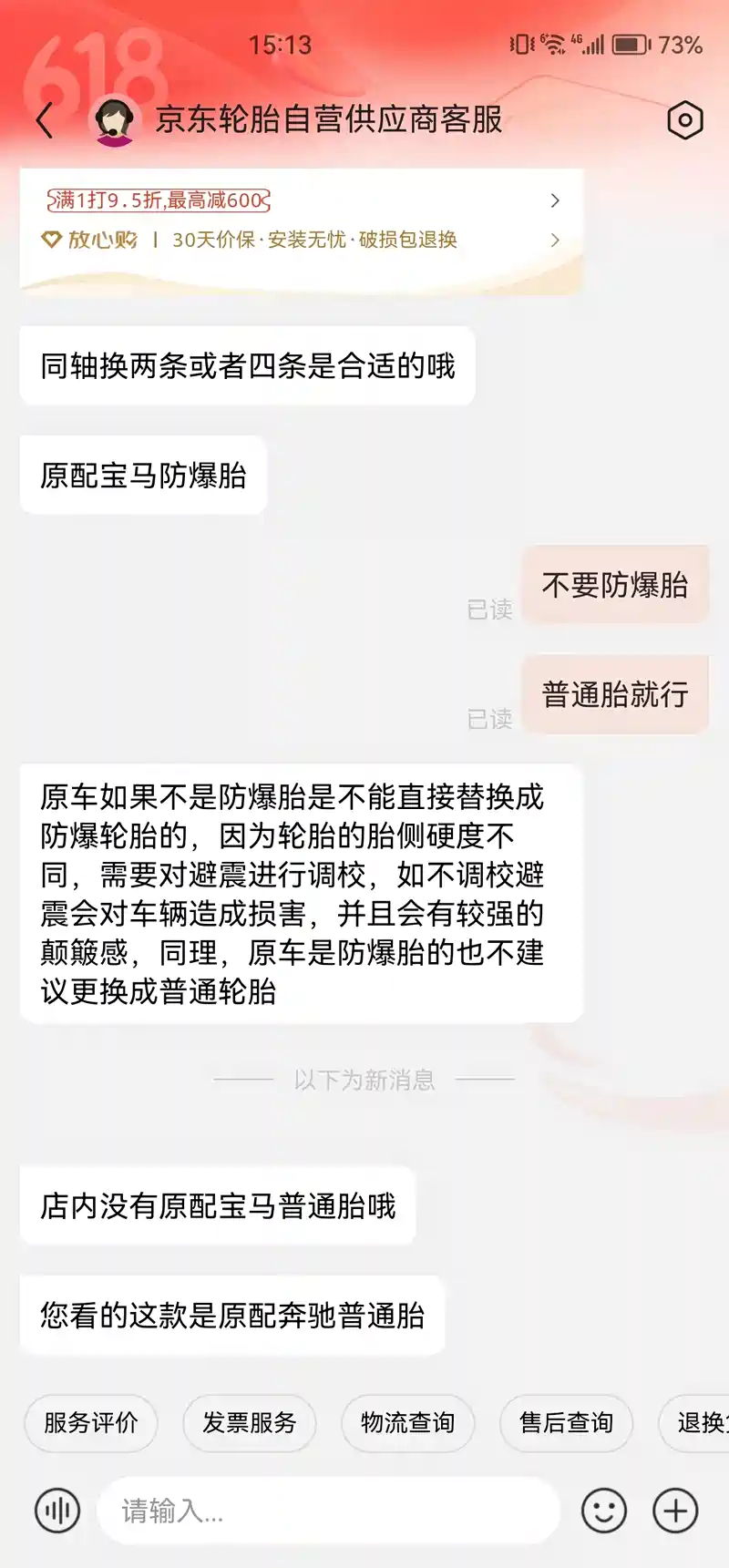Open 售后查询 after-sales inquiry
The height and width of the screenshot is (1568, 729).
(566, 1422)
